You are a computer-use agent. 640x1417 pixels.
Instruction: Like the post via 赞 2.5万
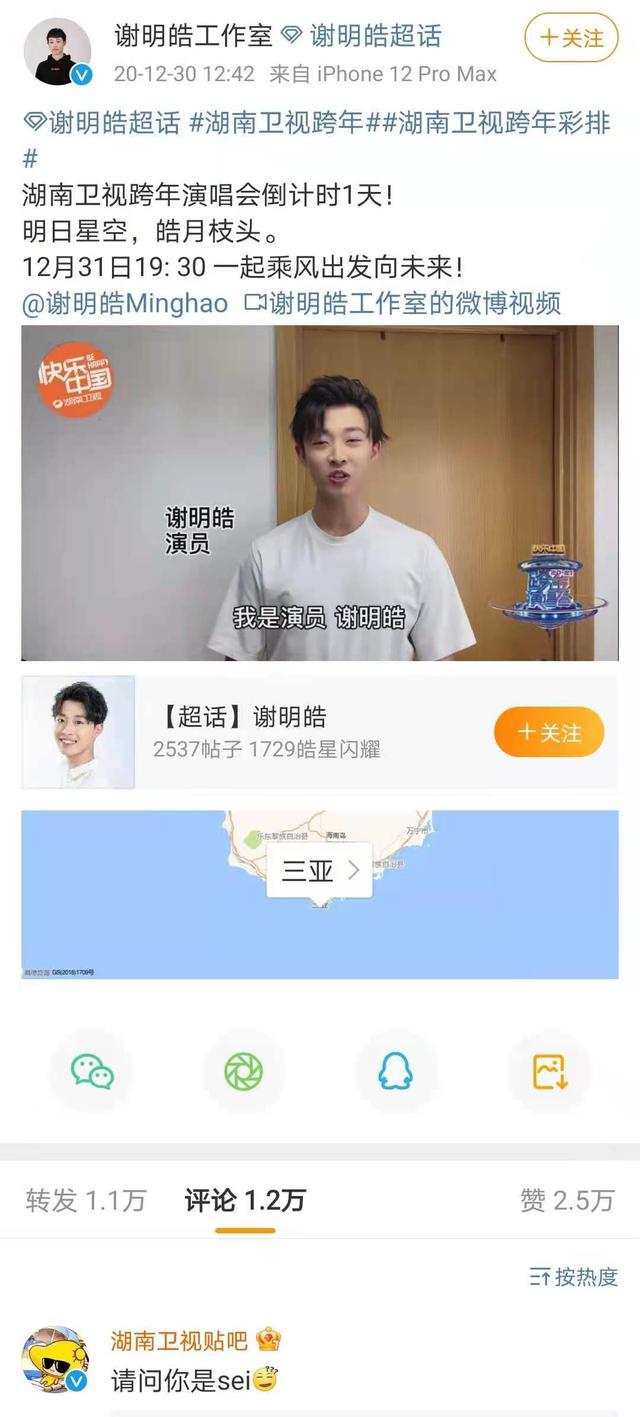click(566, 1200)
